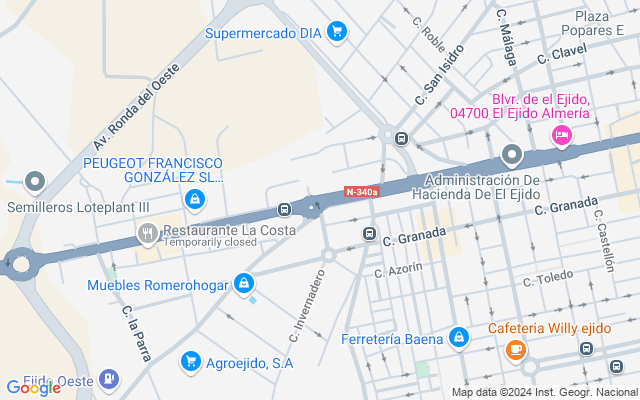Tap the Ejido Oeste gas station pin
The width and height of the screenshot is (640, 400).
click(x=108, y=380)
